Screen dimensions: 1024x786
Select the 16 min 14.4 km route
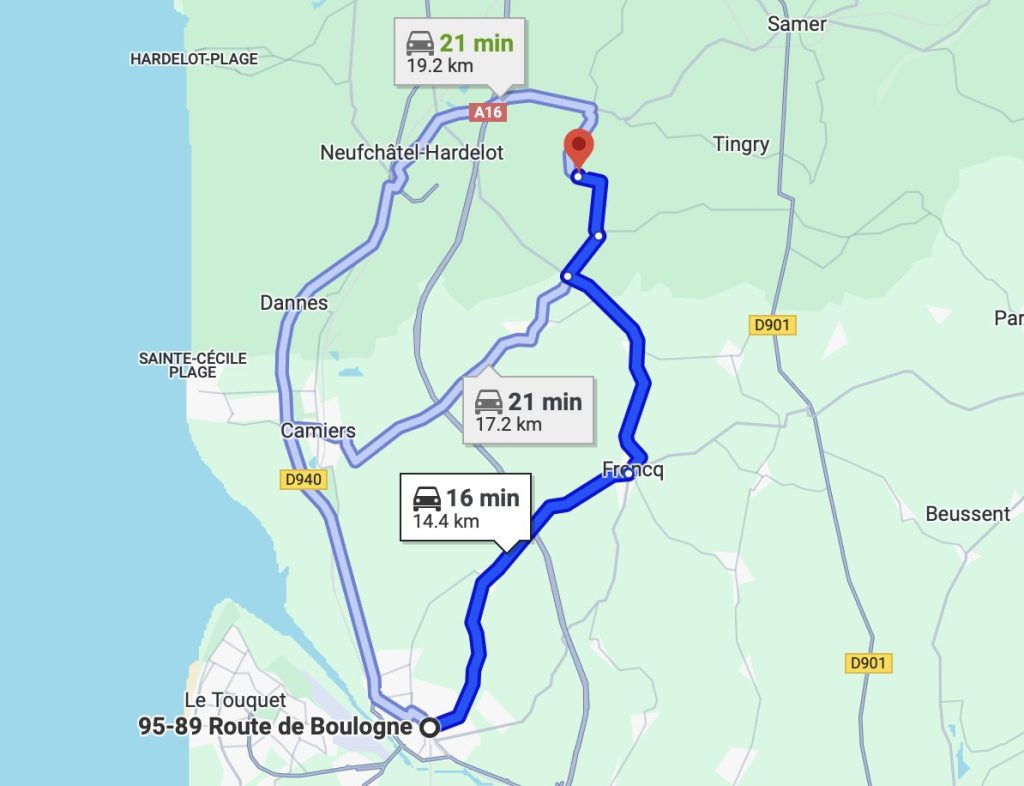[466, 507]
